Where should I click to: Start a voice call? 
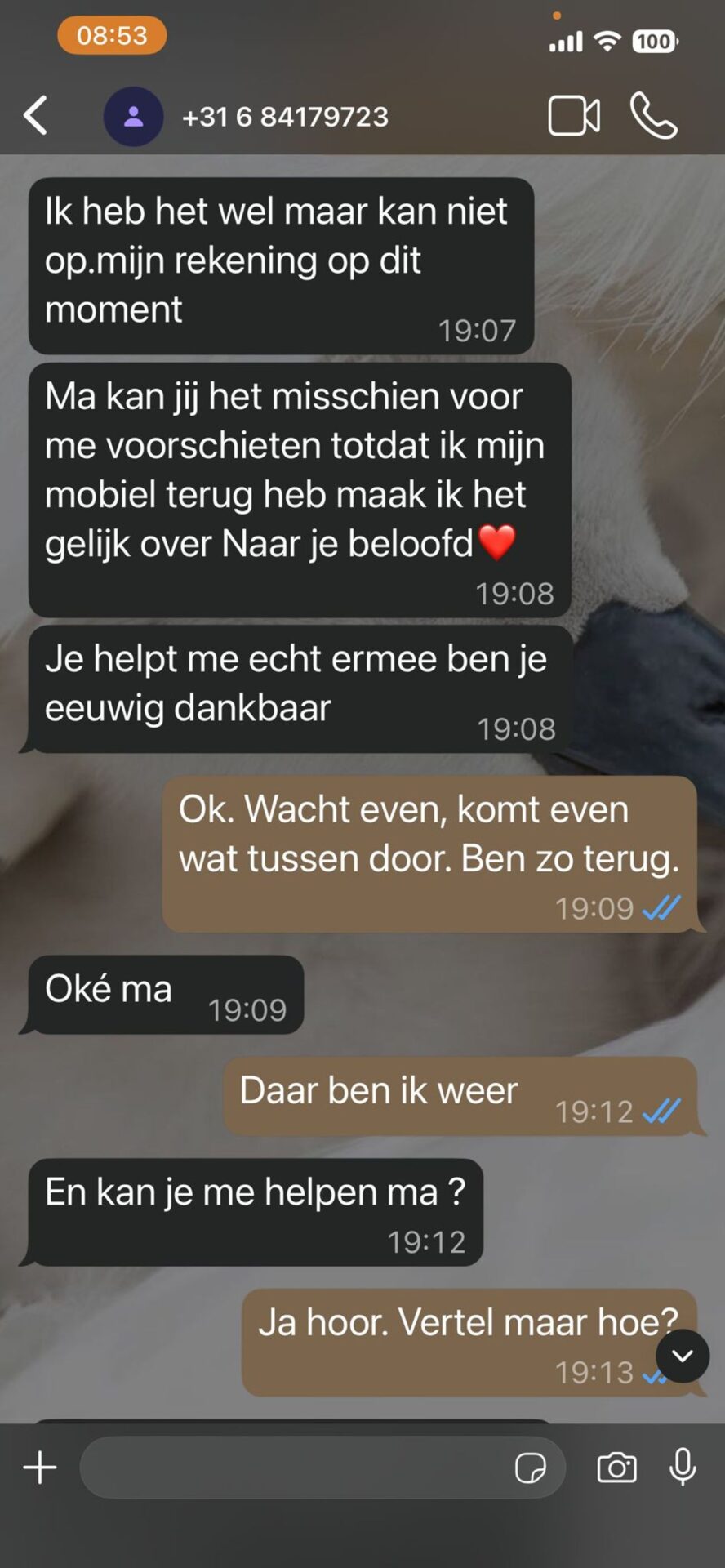click(x=654, y=116)
